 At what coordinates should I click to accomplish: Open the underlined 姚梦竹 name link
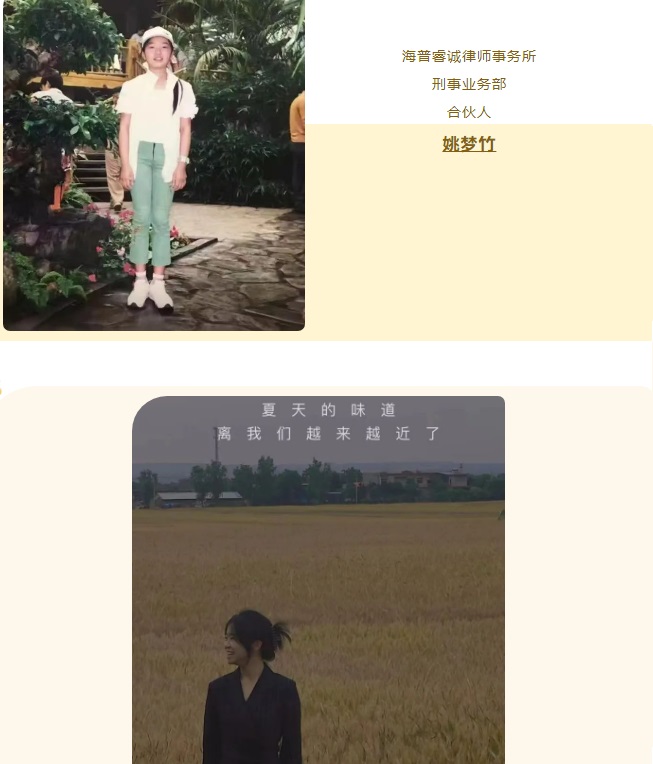point(469,144)
